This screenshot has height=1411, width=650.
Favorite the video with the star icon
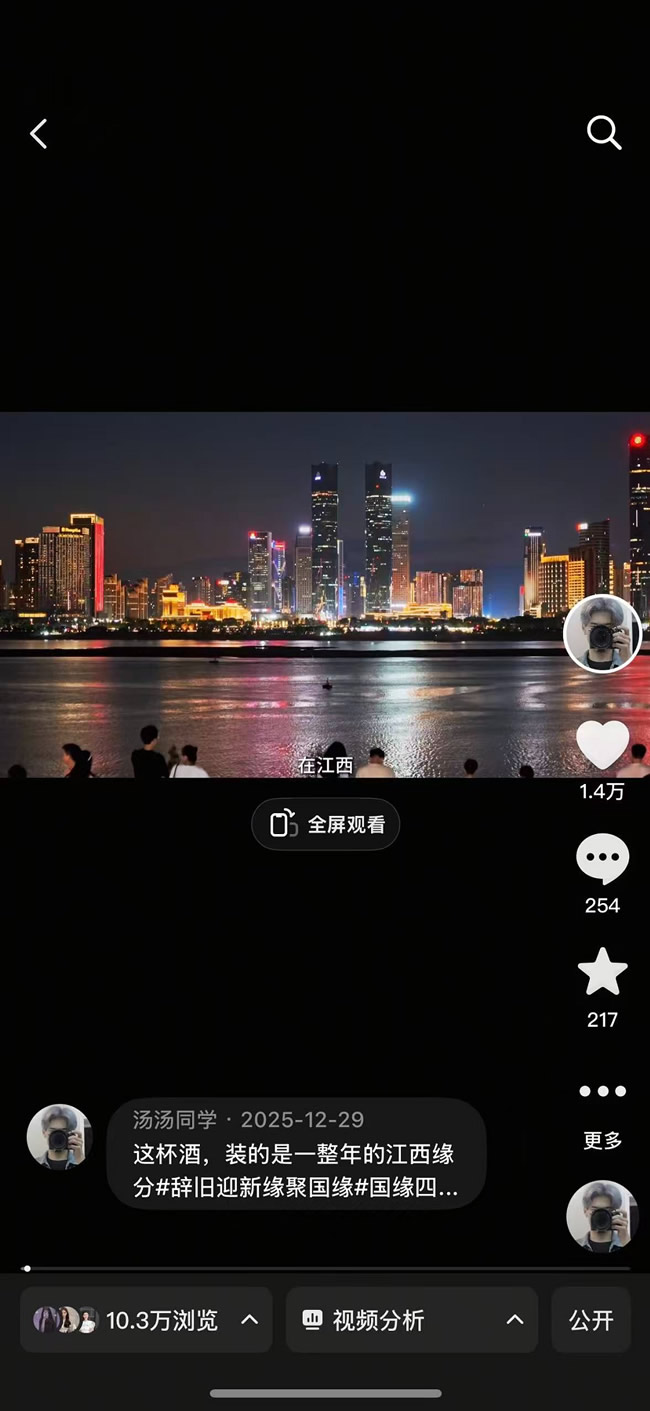click(x=602, y=973)
